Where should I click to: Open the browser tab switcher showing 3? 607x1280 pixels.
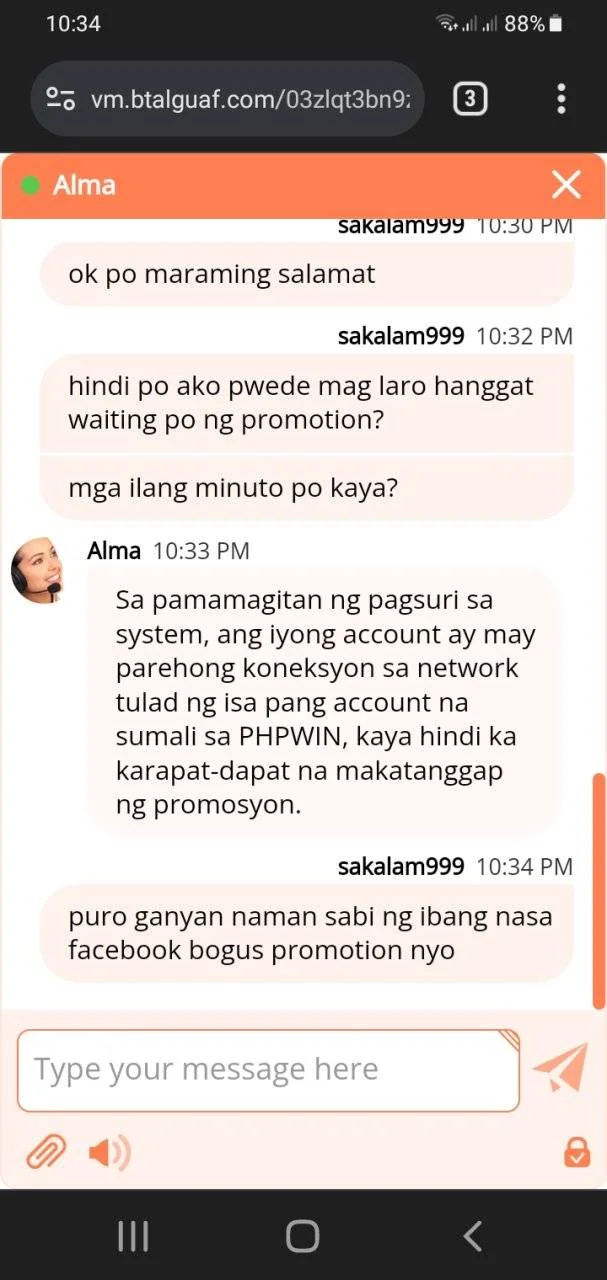click(470, 99)
